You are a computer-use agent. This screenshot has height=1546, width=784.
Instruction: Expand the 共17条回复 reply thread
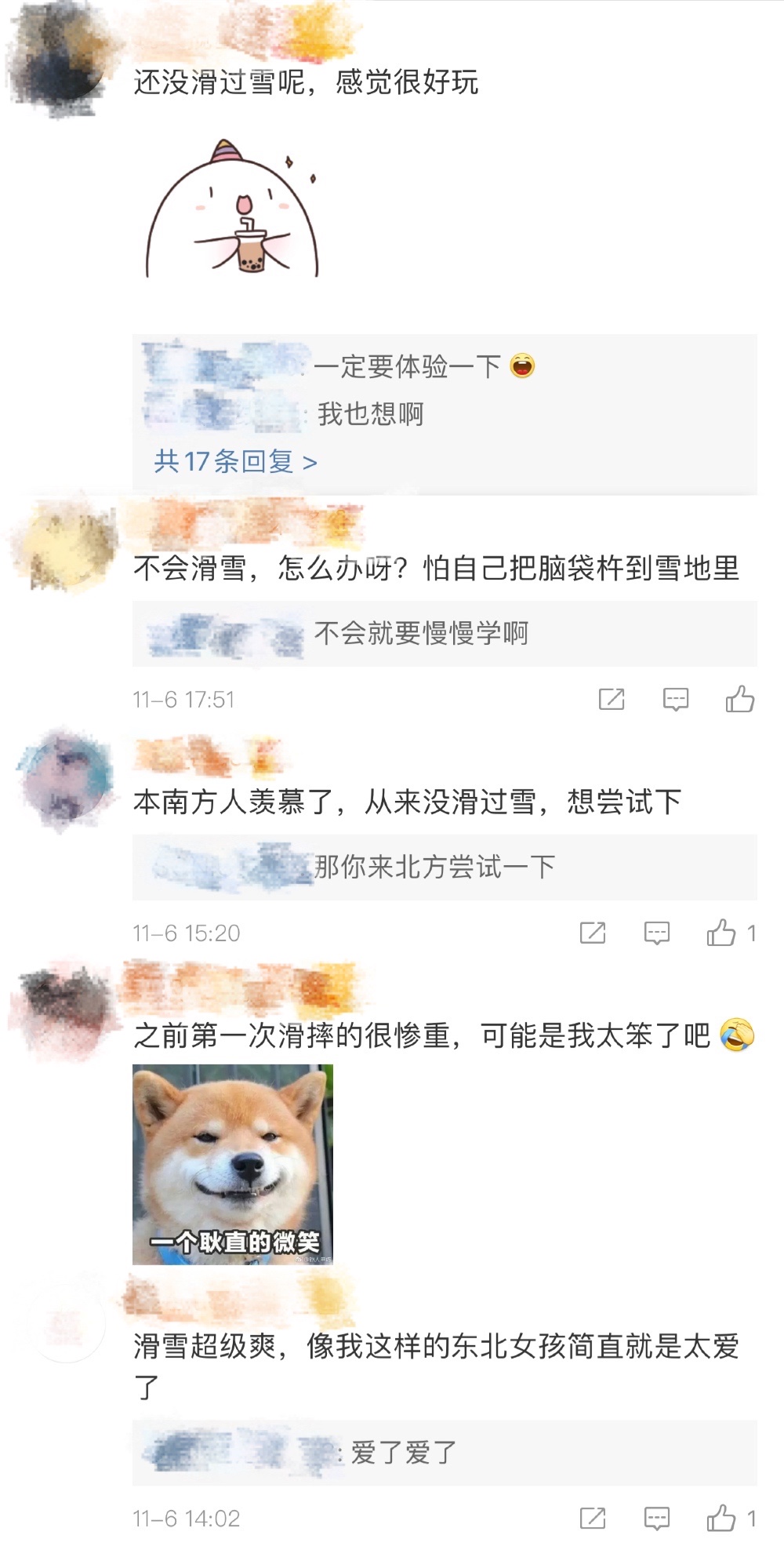point(233,462)
